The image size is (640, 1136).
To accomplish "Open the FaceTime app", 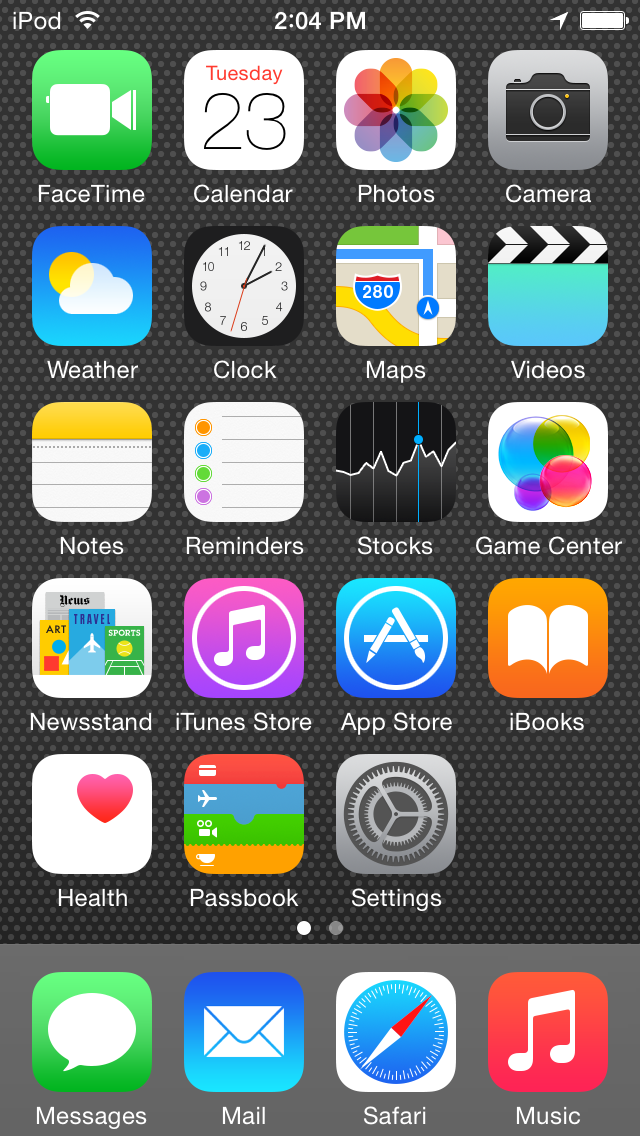I will 92,110.
